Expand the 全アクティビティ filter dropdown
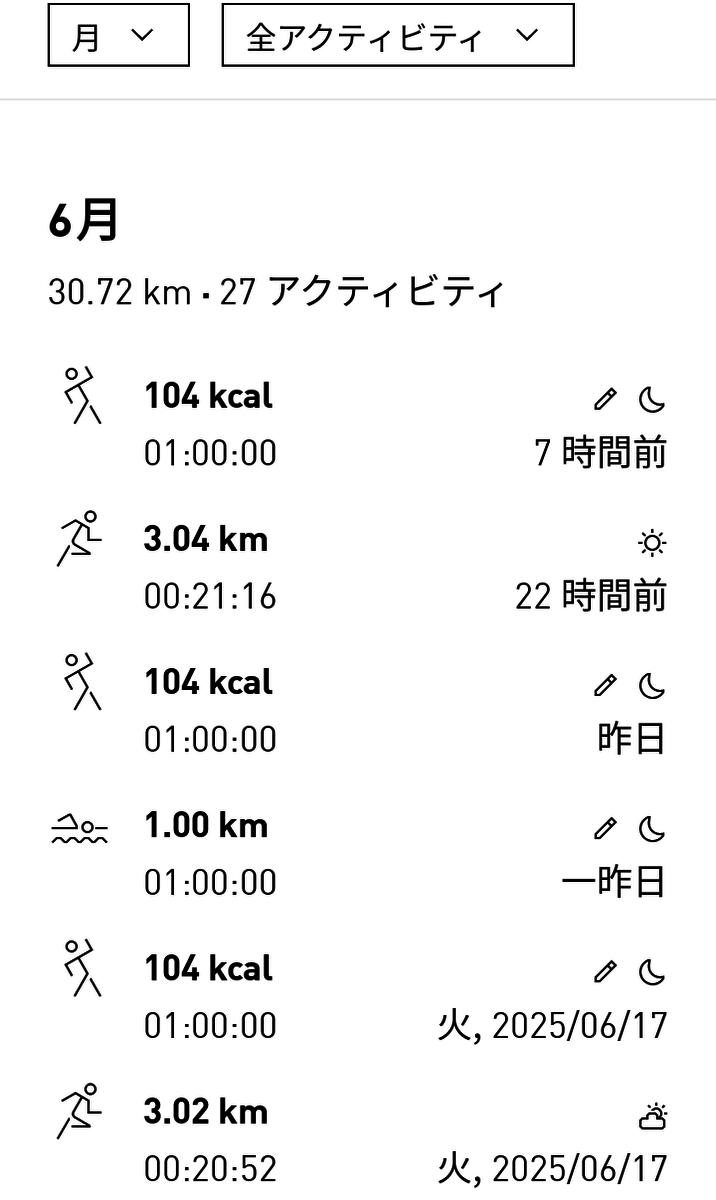This screenshot has height=1200, width=716. point(398,35)
